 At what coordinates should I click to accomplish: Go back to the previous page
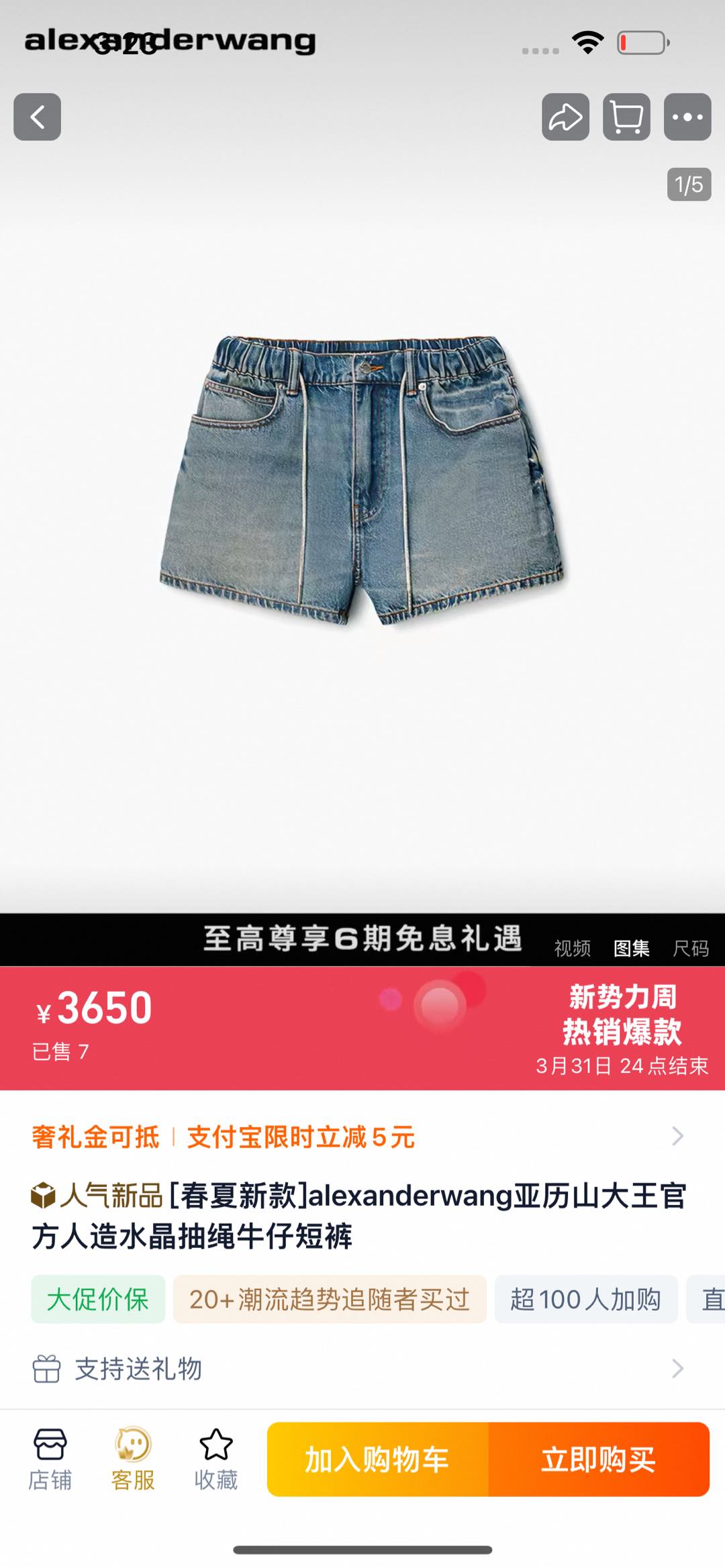pyautogui.click(x=38, y=117)
